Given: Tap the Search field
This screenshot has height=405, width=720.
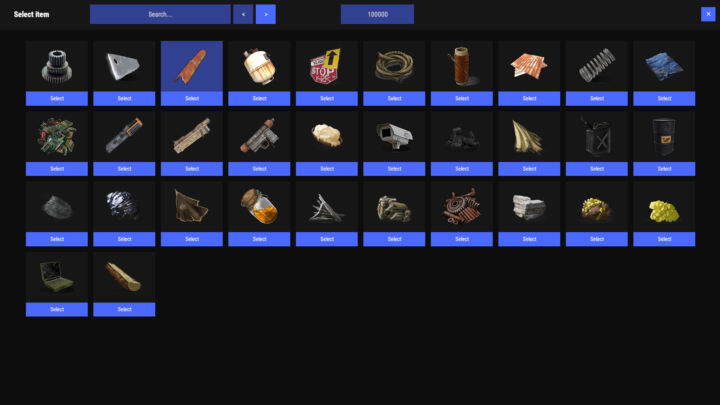Looking at the screenshot, I should (x=160, y=14).
